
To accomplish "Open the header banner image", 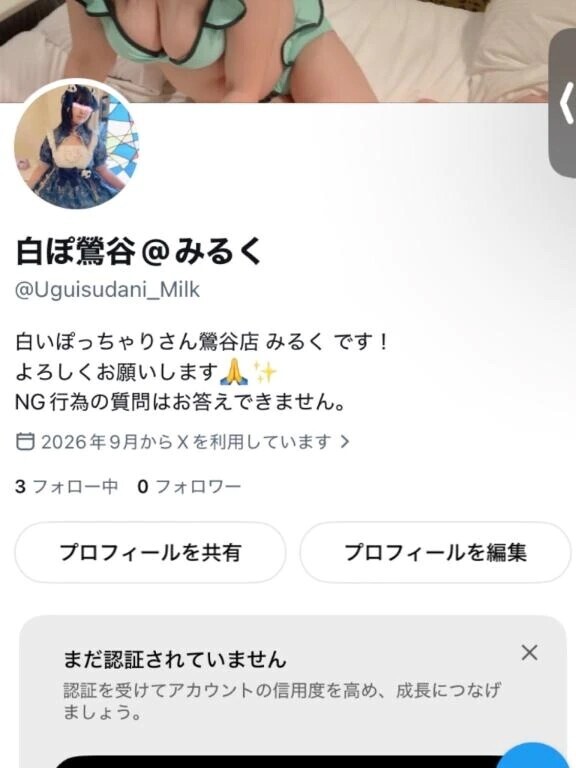I will point(288,51).
